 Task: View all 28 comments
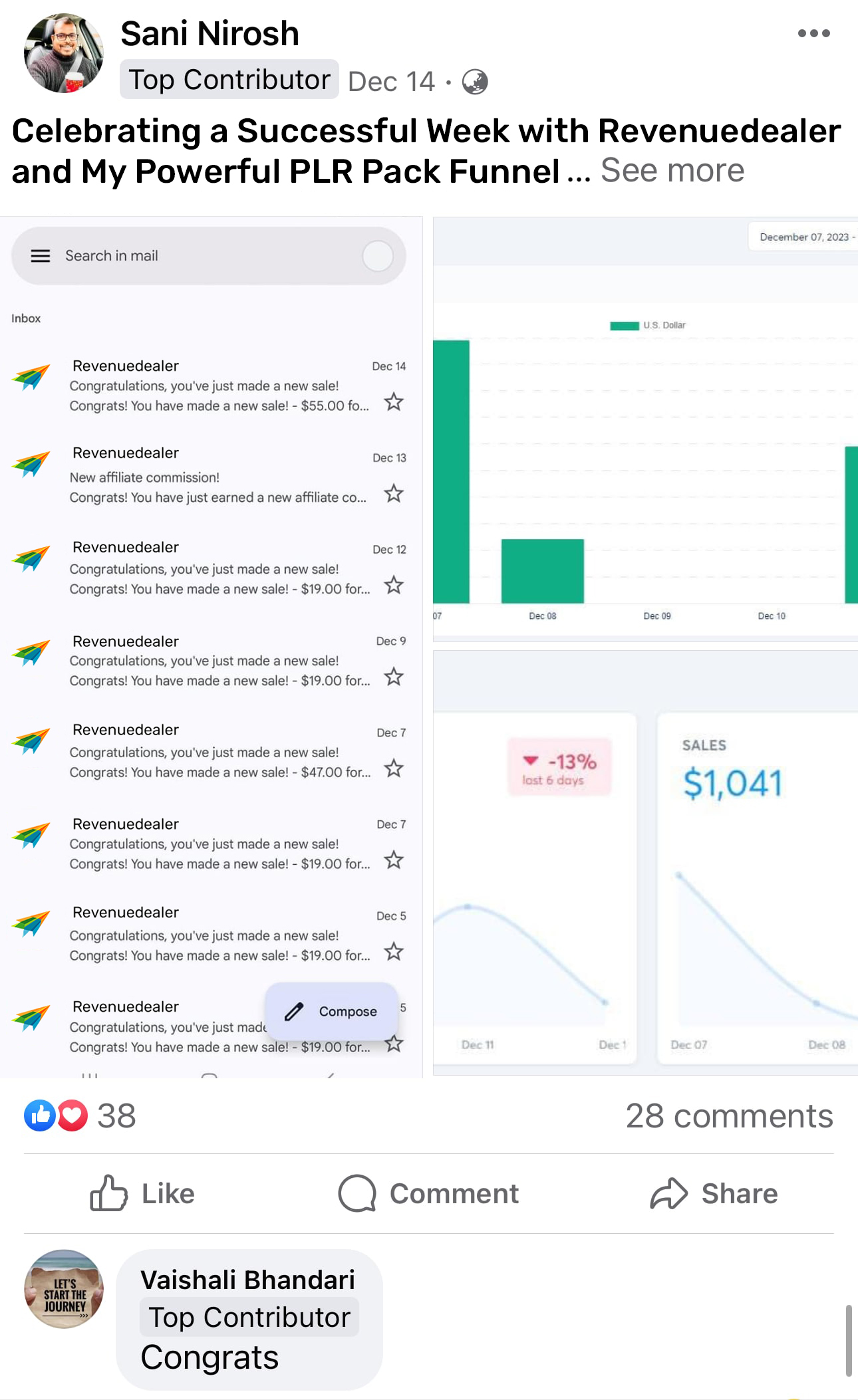(729, 1115)
